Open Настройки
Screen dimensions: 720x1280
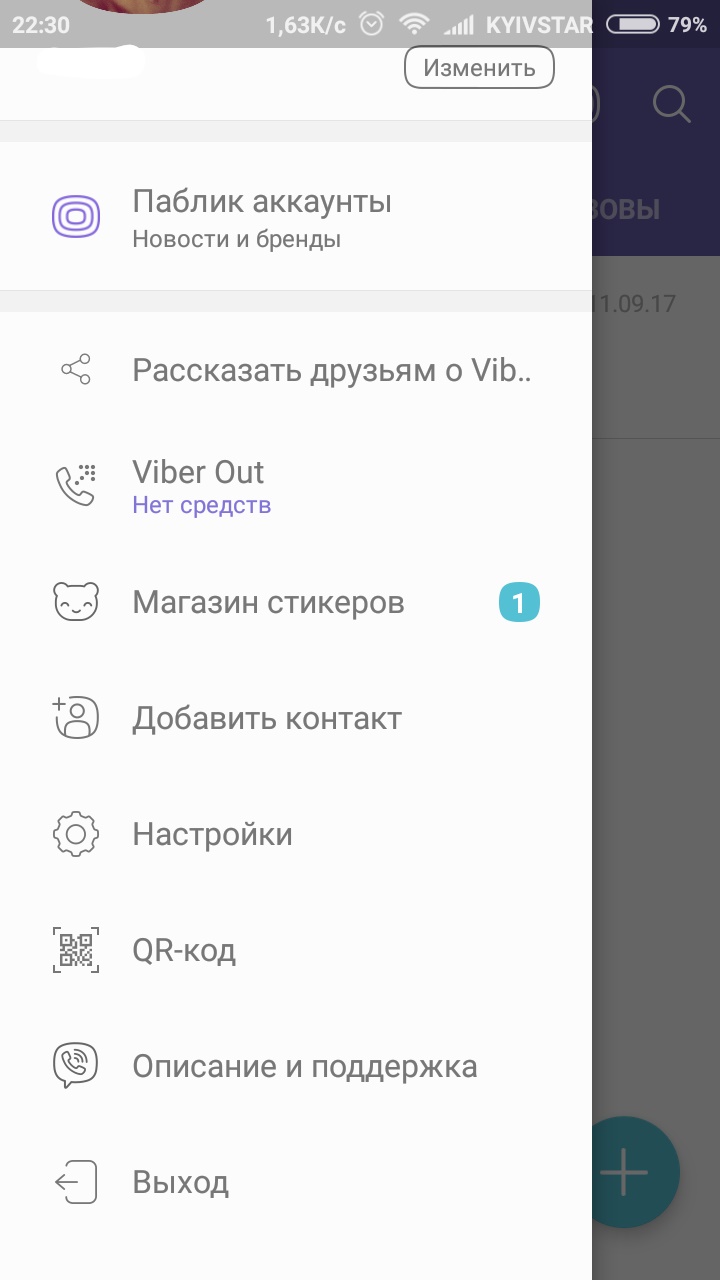tap(296, 835)
